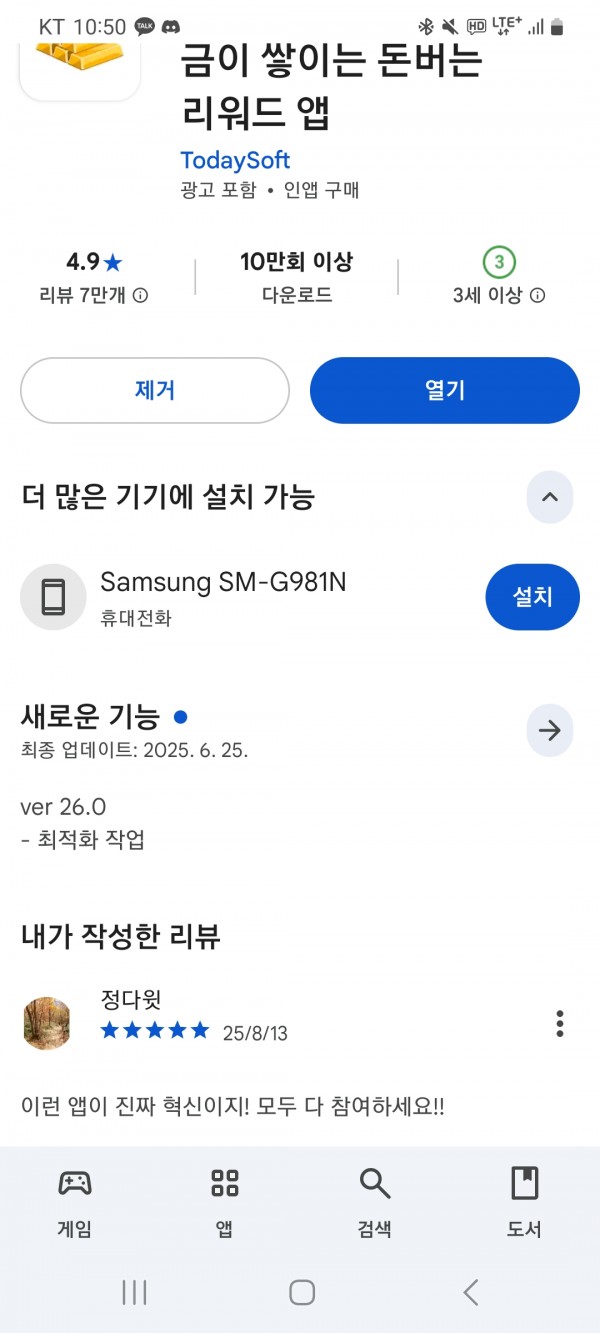
Task: Open overflow menu on 정다윗's review
Action: pos(560,1024)
